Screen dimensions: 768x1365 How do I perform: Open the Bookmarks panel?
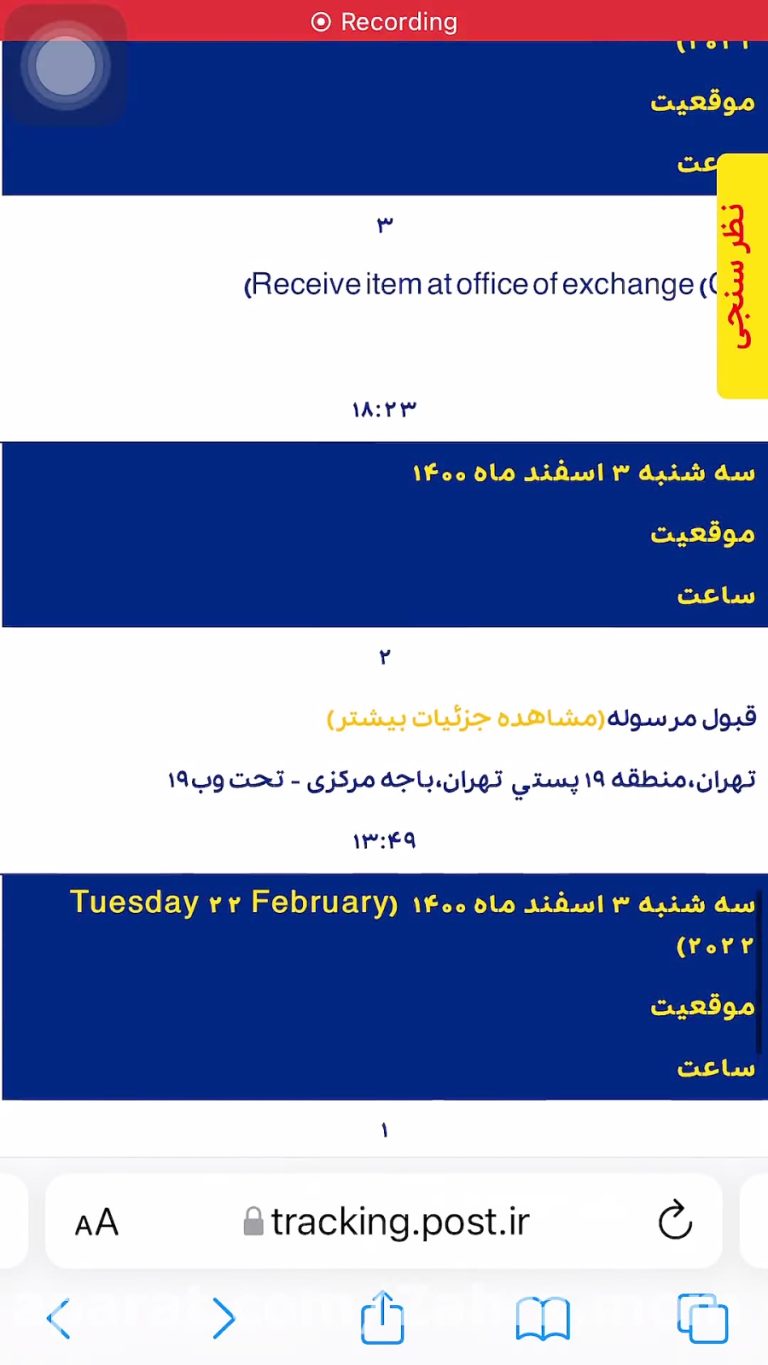541,1318
